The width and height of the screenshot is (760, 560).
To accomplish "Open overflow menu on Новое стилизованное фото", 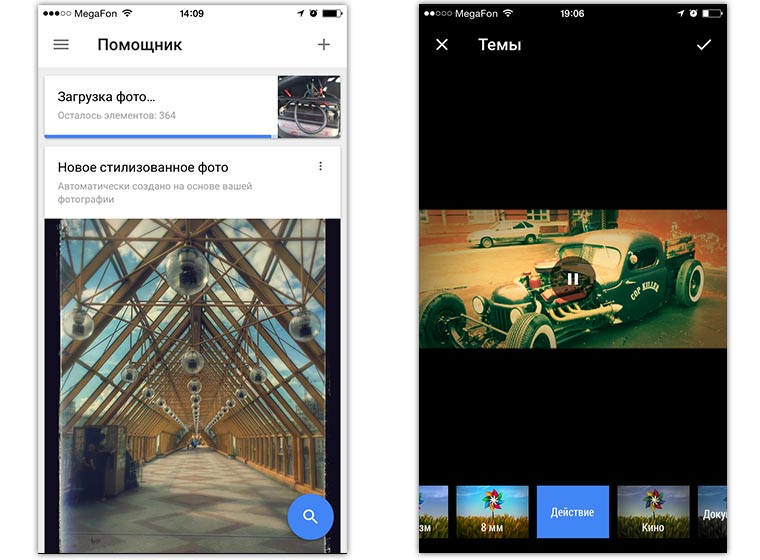I will pos(320,167).
